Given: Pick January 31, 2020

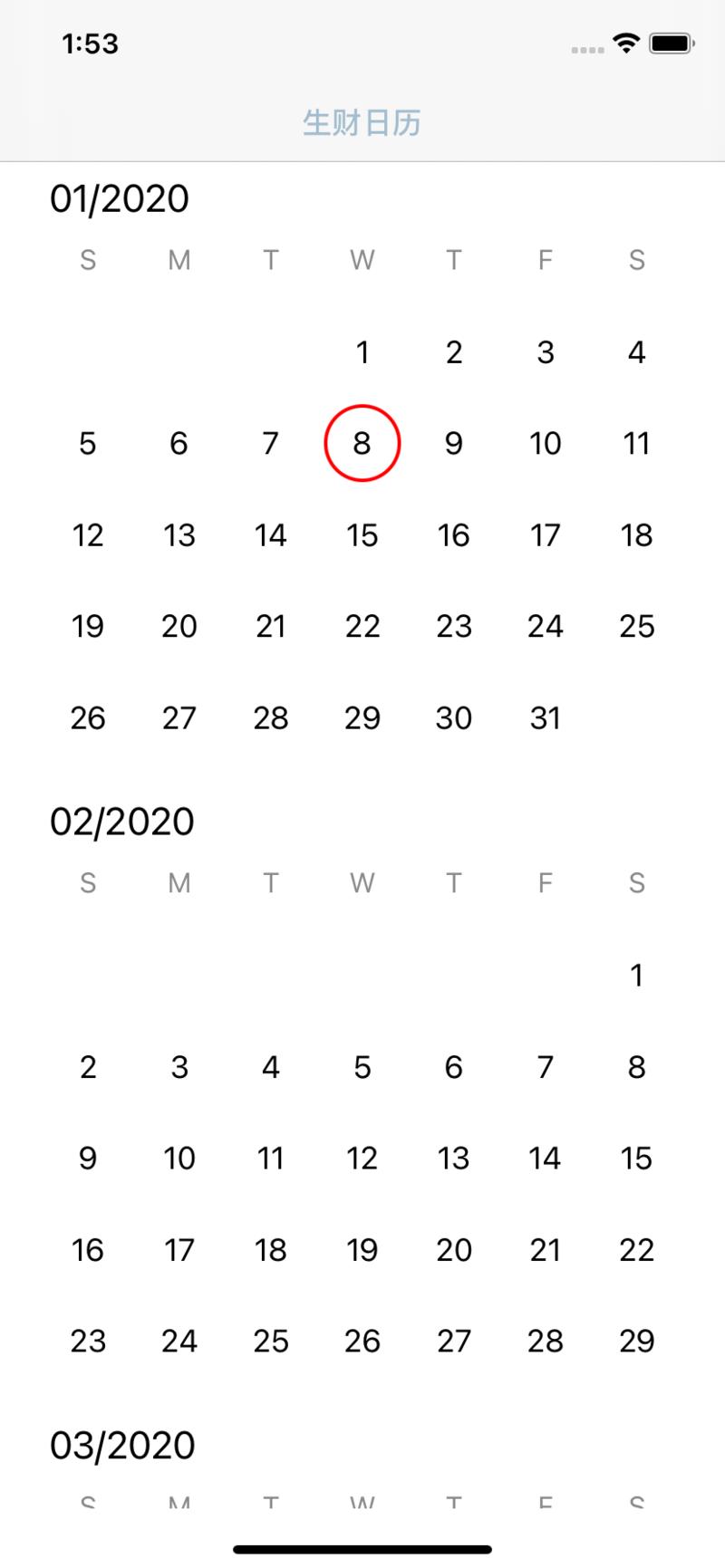Looking at the screenshot, I should pyautogui.click(x=545, y=717).
